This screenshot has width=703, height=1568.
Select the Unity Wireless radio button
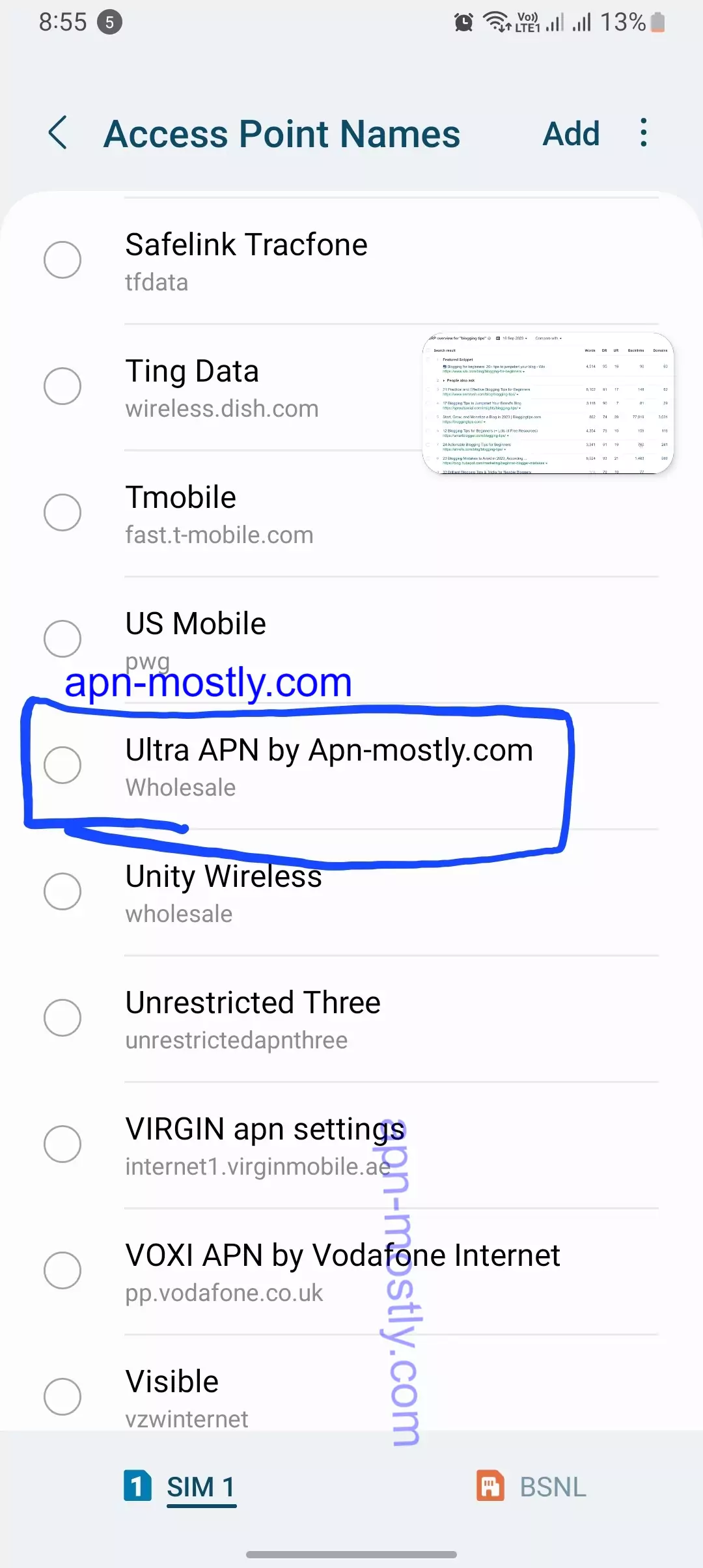pyautogui.click(x=62, y=892)
